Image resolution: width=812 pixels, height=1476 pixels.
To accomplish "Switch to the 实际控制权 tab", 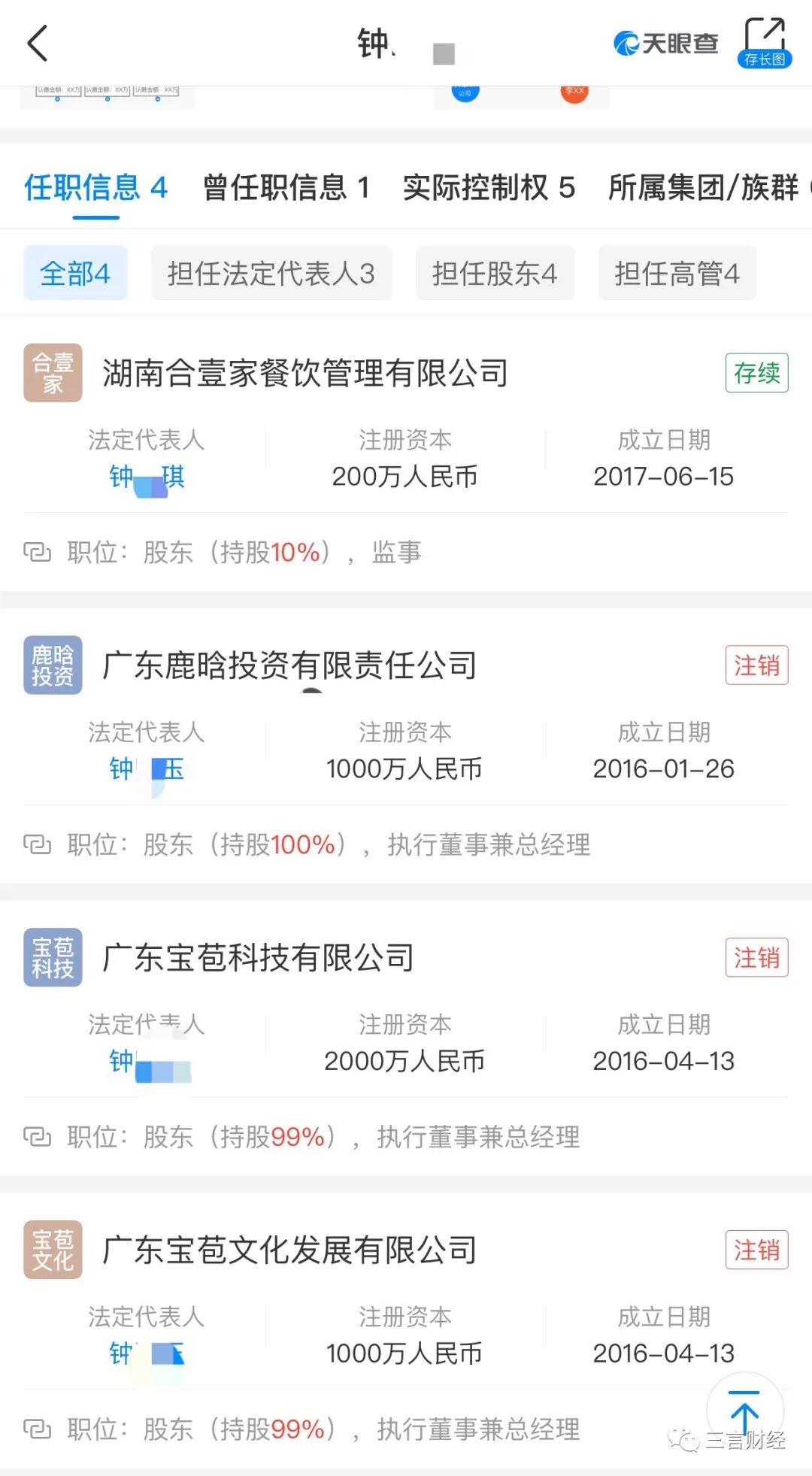I will point(489,188).
